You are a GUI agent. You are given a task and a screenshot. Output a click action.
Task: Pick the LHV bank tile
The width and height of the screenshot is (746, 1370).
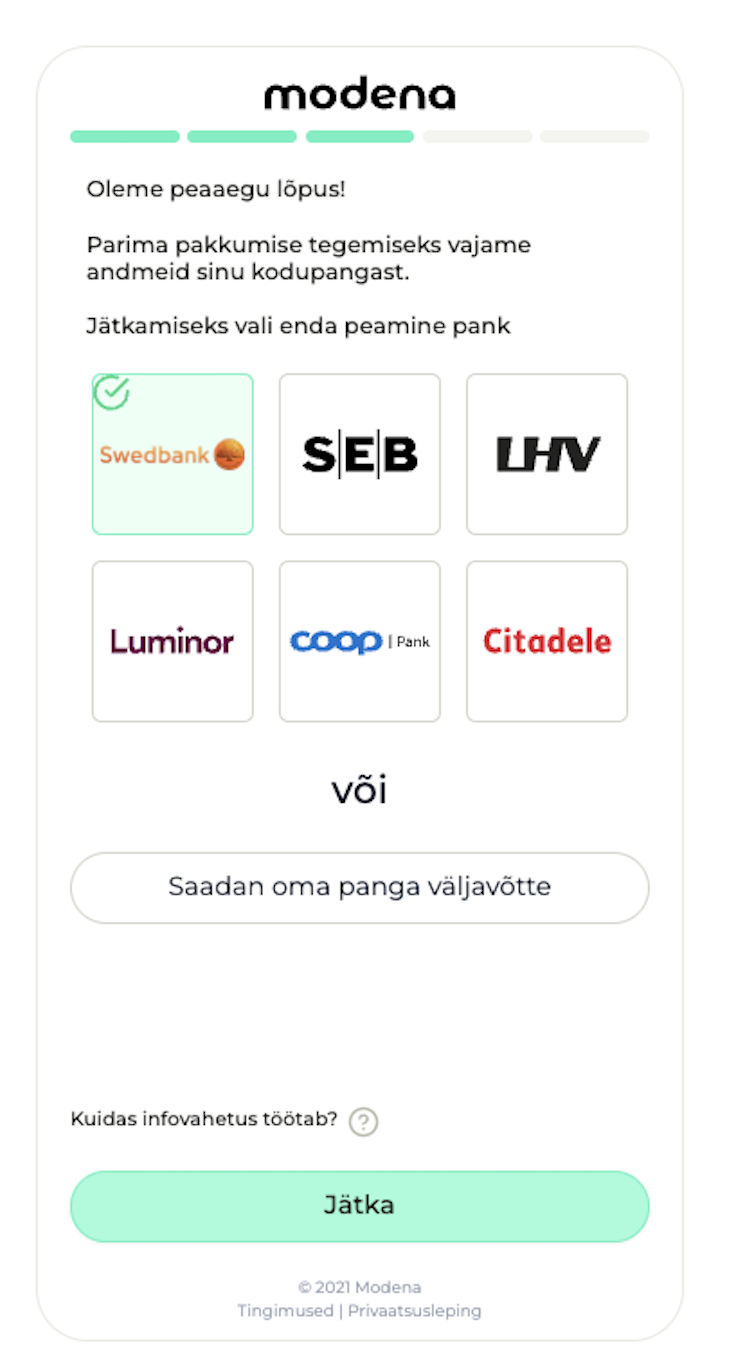click(x=547, y=455)
